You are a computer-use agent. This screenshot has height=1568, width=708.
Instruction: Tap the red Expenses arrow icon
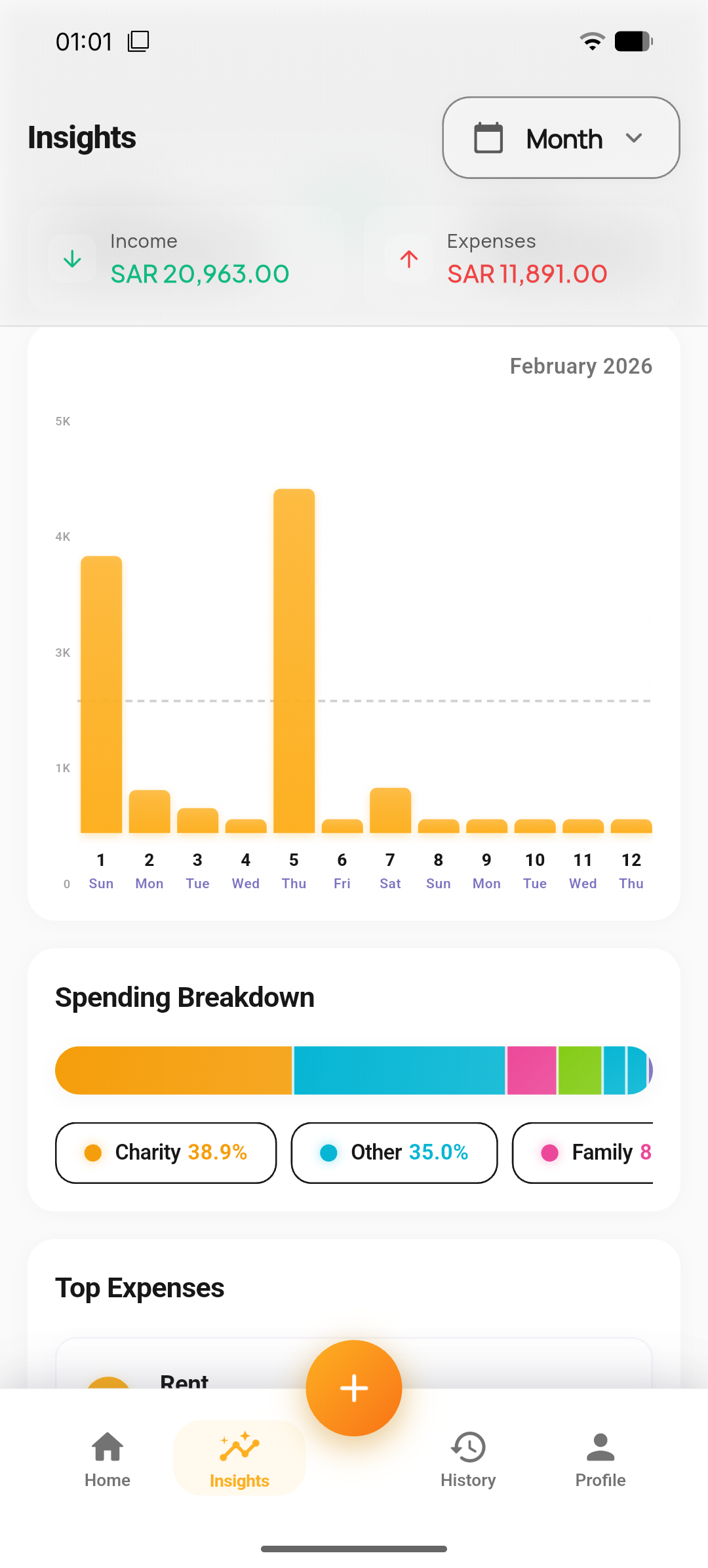[408, 259]
